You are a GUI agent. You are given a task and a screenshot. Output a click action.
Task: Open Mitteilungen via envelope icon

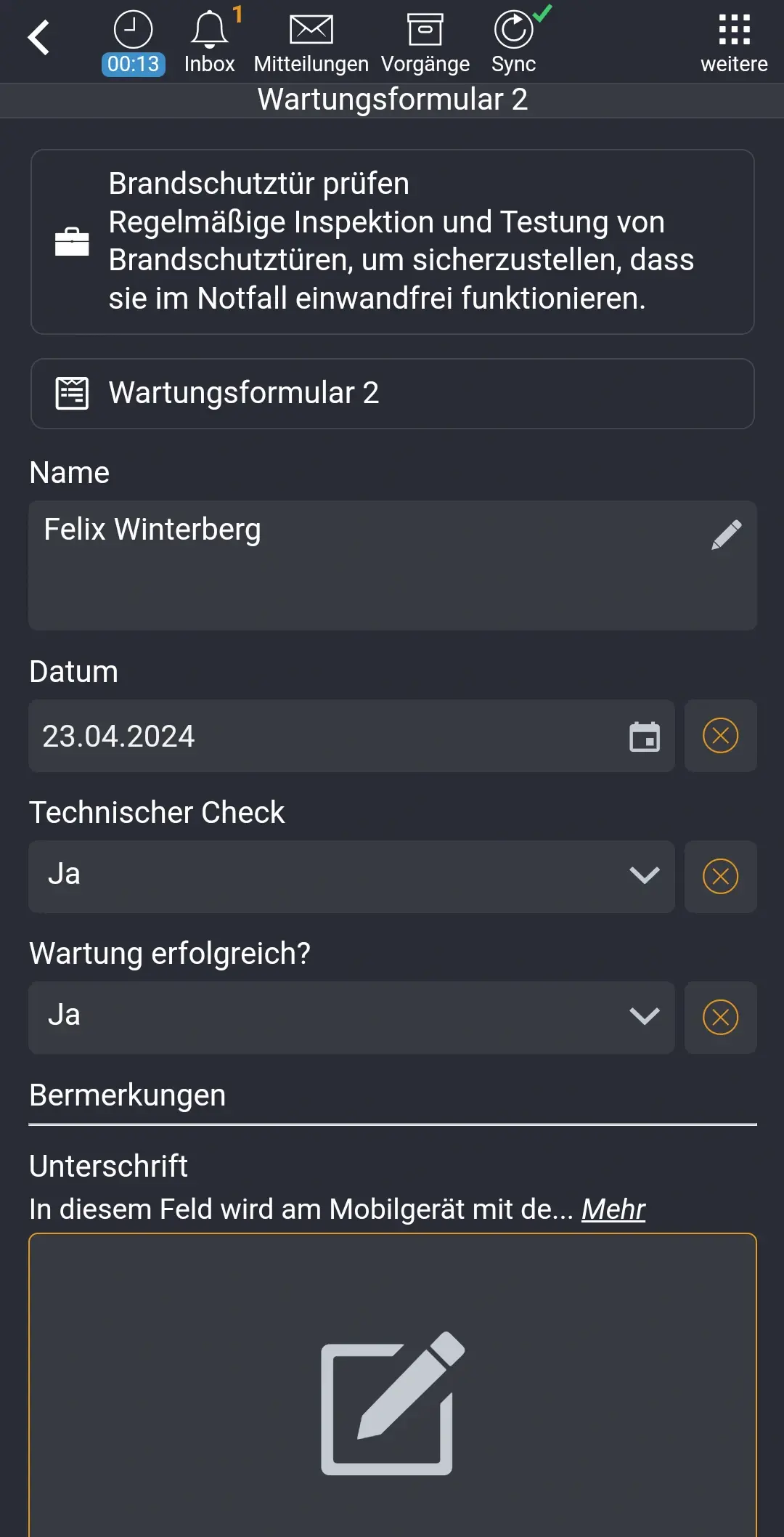pyautogui.click(x=311, y=31)
